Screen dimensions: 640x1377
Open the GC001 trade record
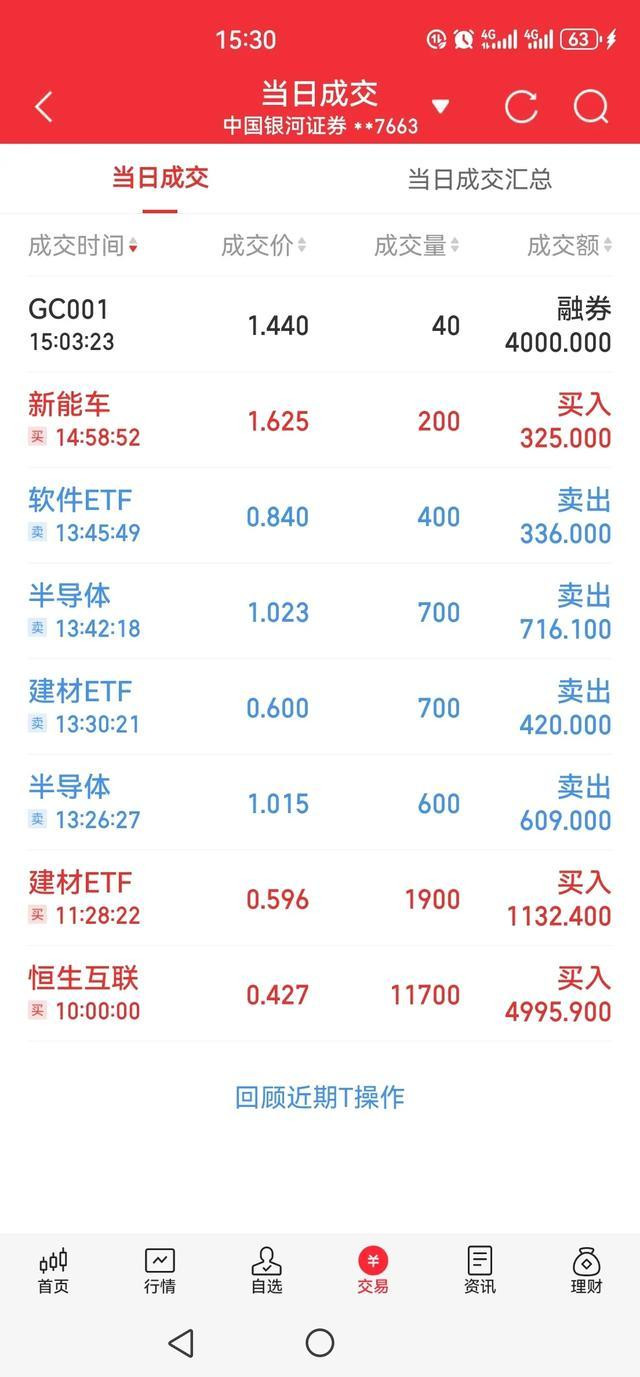coord(320,325)
